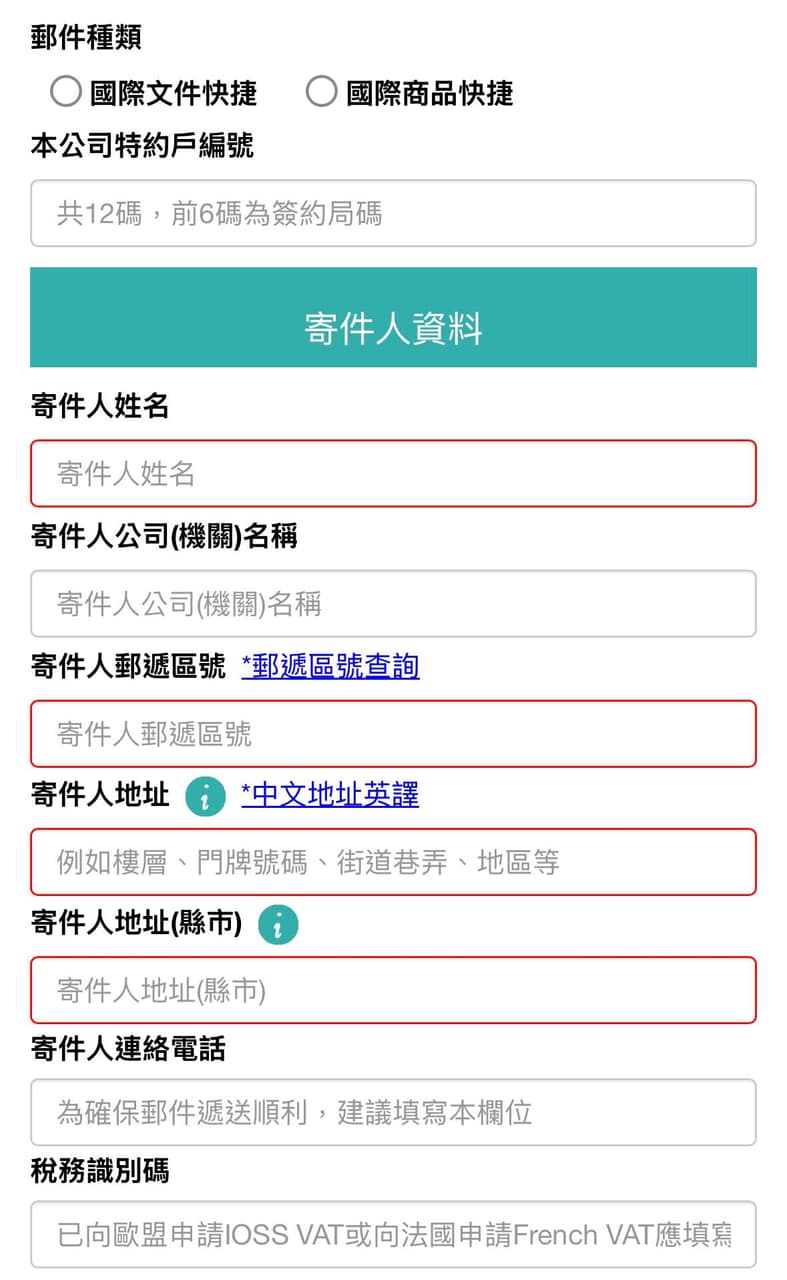The width and height of the screenshot is (787, 1280).
Task: Tap the 寄件人連絡電話 field
Action: click(393, 1112)
